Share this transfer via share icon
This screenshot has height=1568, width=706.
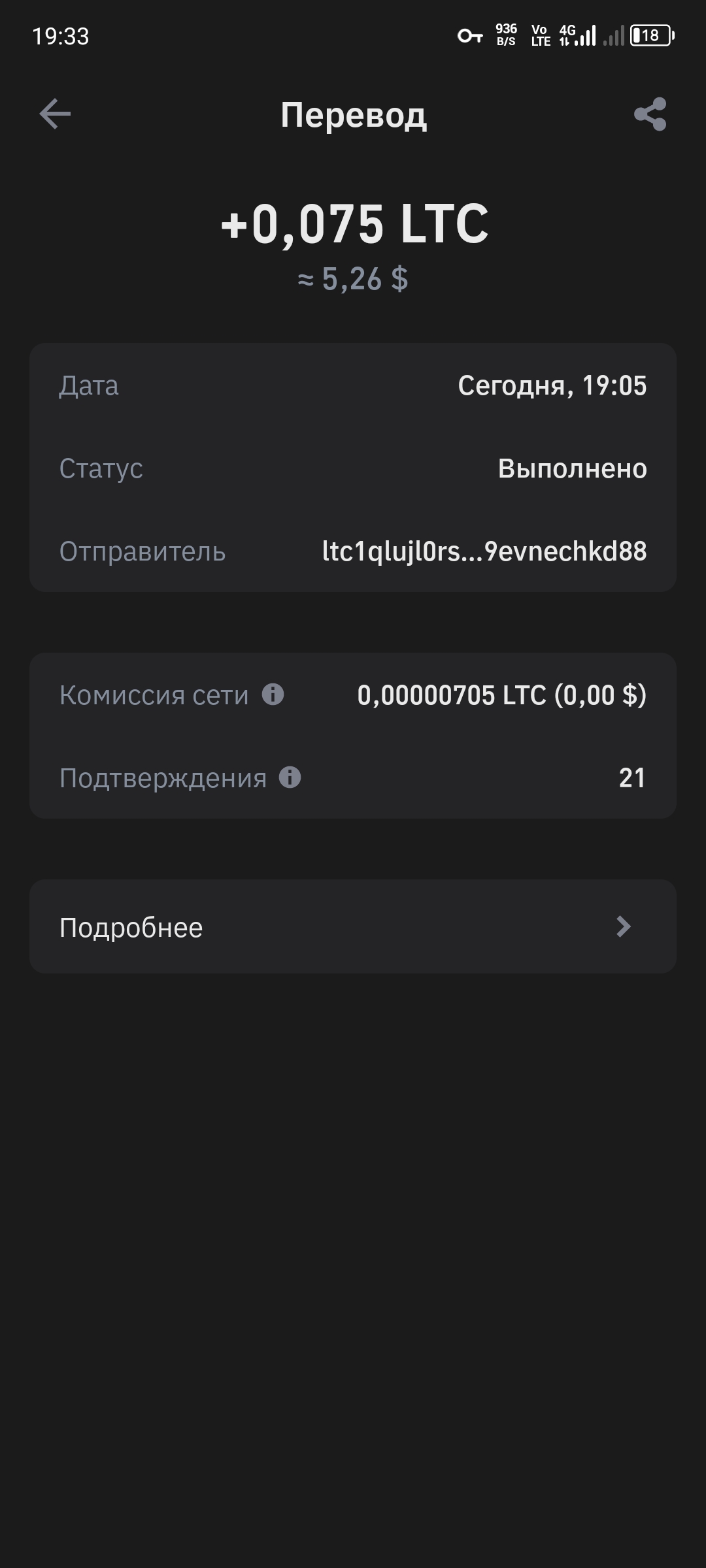[650, 114]
